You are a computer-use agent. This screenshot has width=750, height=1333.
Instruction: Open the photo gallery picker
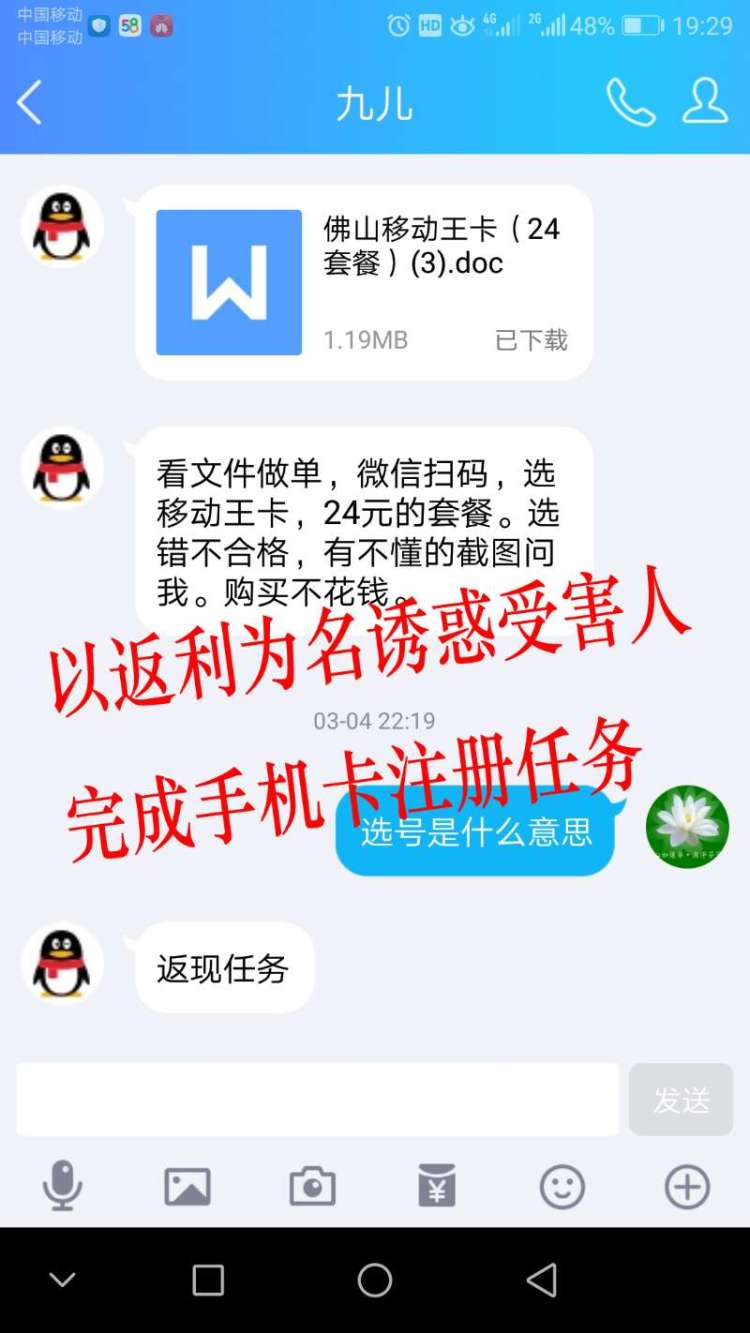point(187,1187)
